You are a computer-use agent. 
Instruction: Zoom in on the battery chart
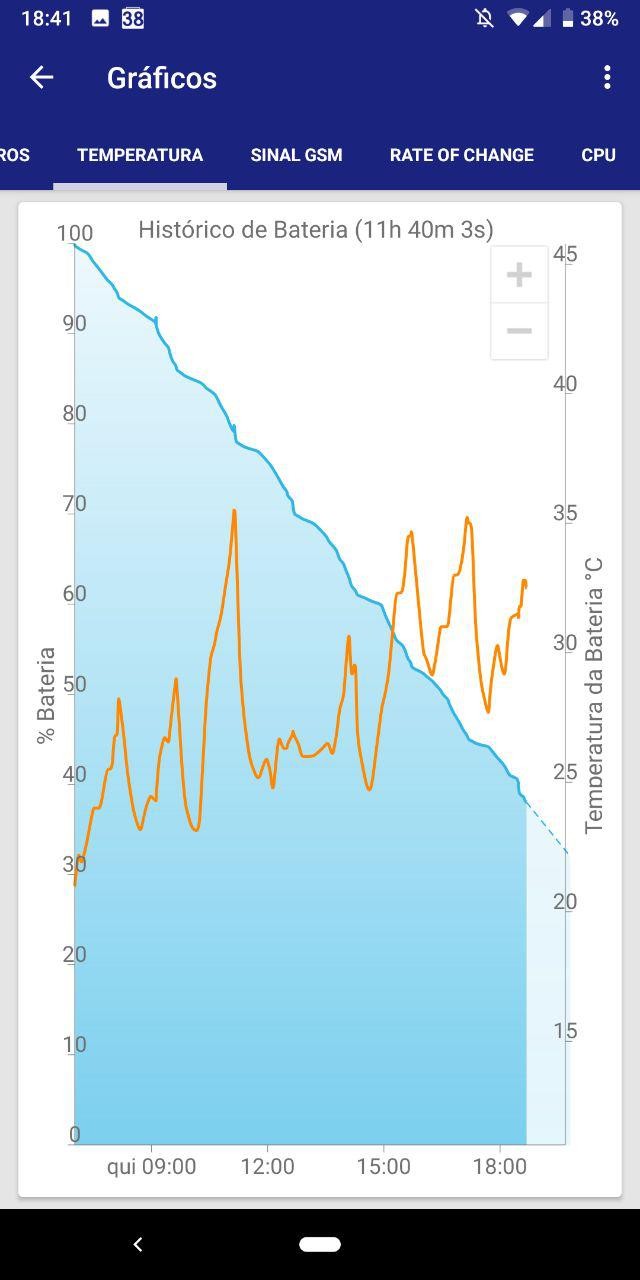[519, 275]
